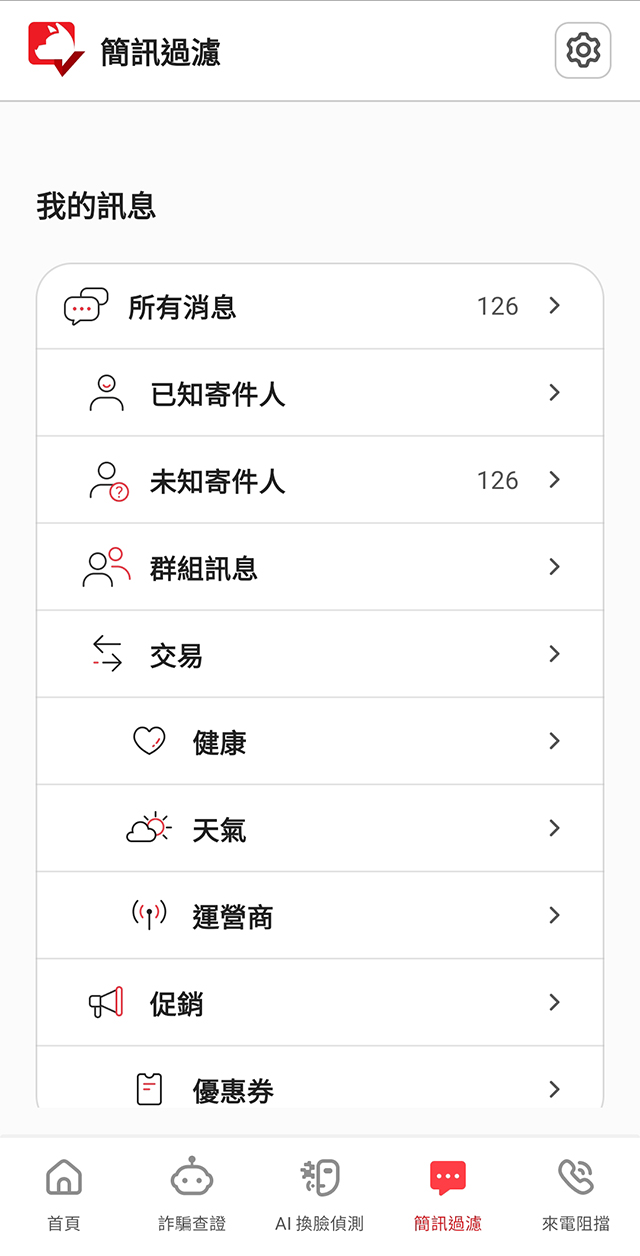The height and width of the screenshot is (1256, 640).
Task: Open 未知寄件人 messages
Action: [x=319, y=481]
